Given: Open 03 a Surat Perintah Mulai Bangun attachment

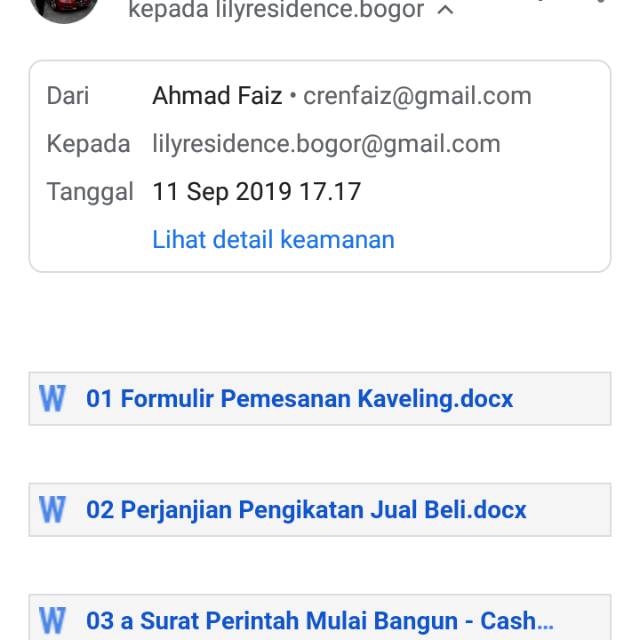Looking at the screenshot, I should [x=319, y=620].
